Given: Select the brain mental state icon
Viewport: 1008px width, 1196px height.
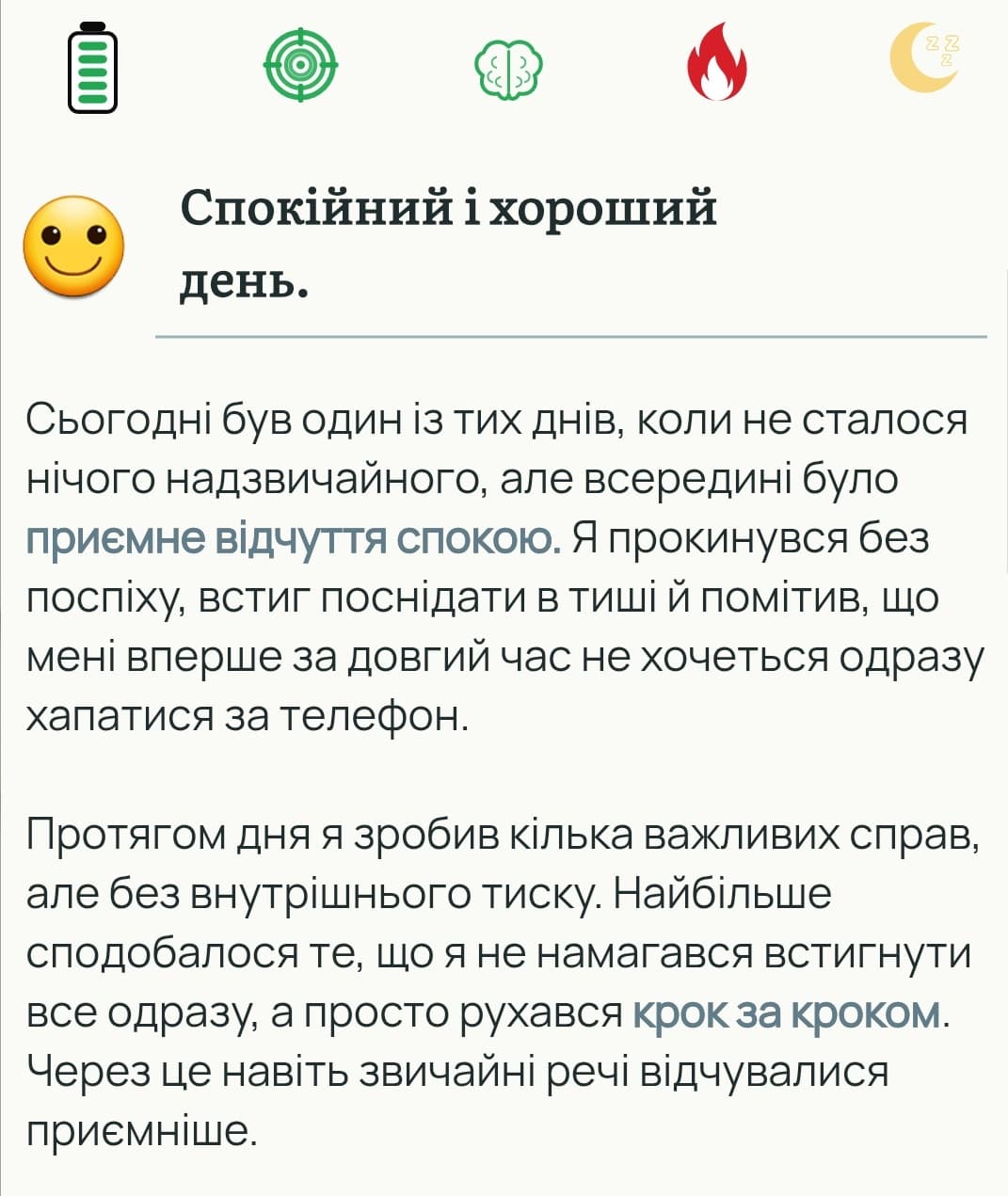Looking at the screenshot, I should [x=508, y=69].
